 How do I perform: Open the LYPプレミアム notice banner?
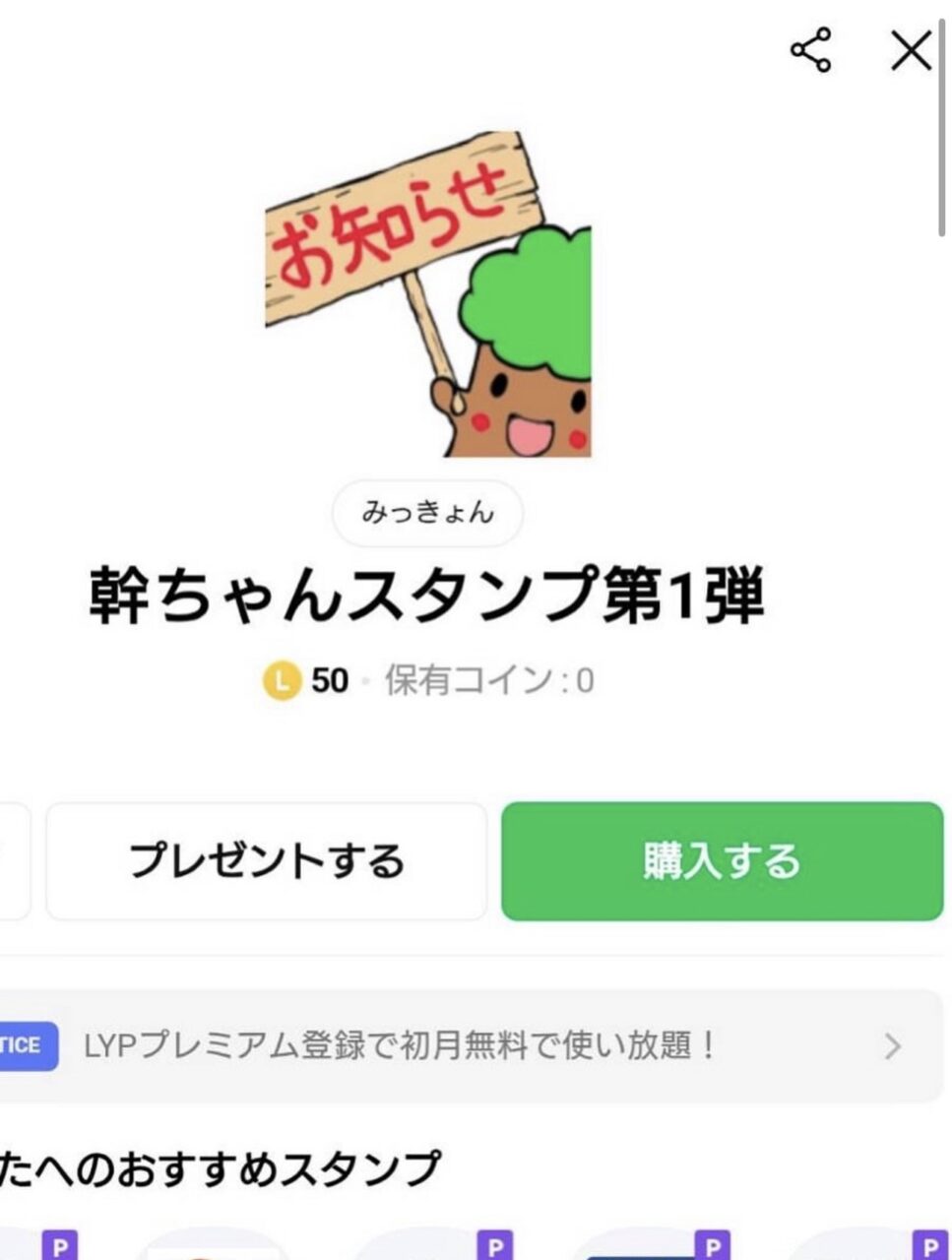point(473,1045)
